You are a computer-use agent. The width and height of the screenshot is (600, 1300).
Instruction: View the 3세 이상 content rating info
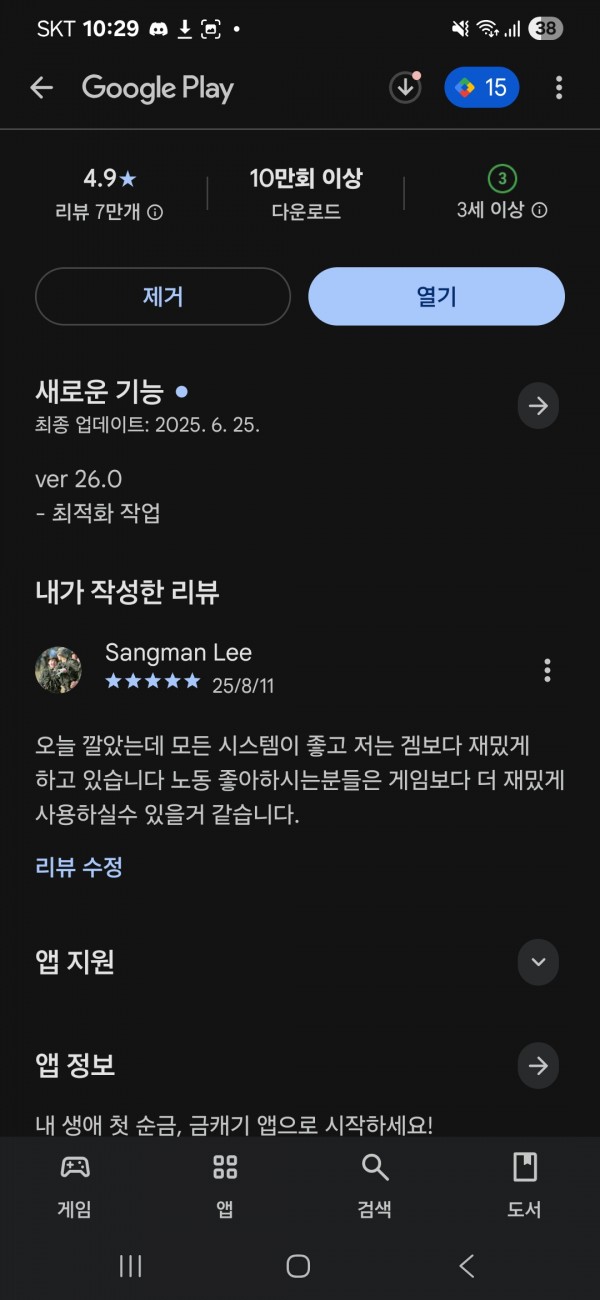tap(539, 211)
